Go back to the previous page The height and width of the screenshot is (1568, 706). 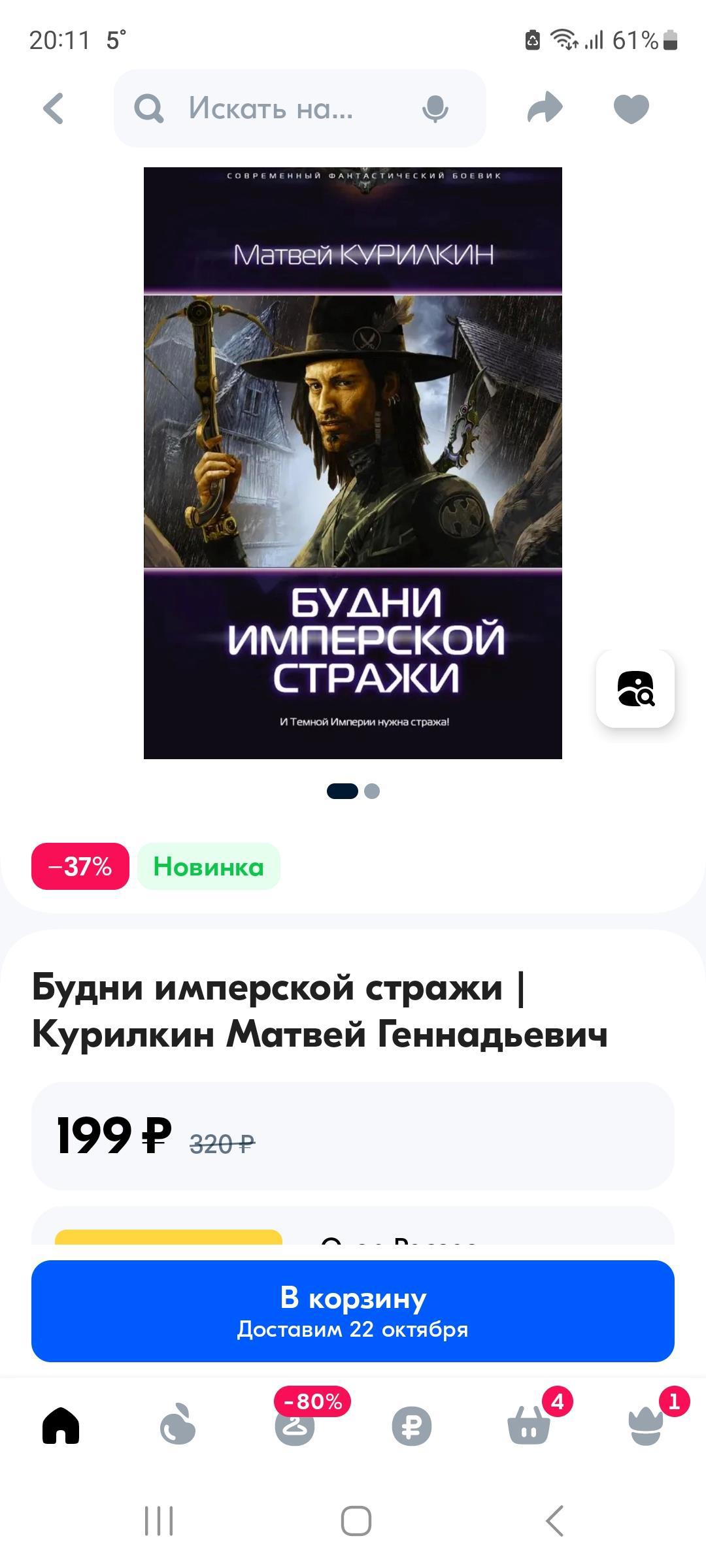pyautogui.click(x=54, y=108)
